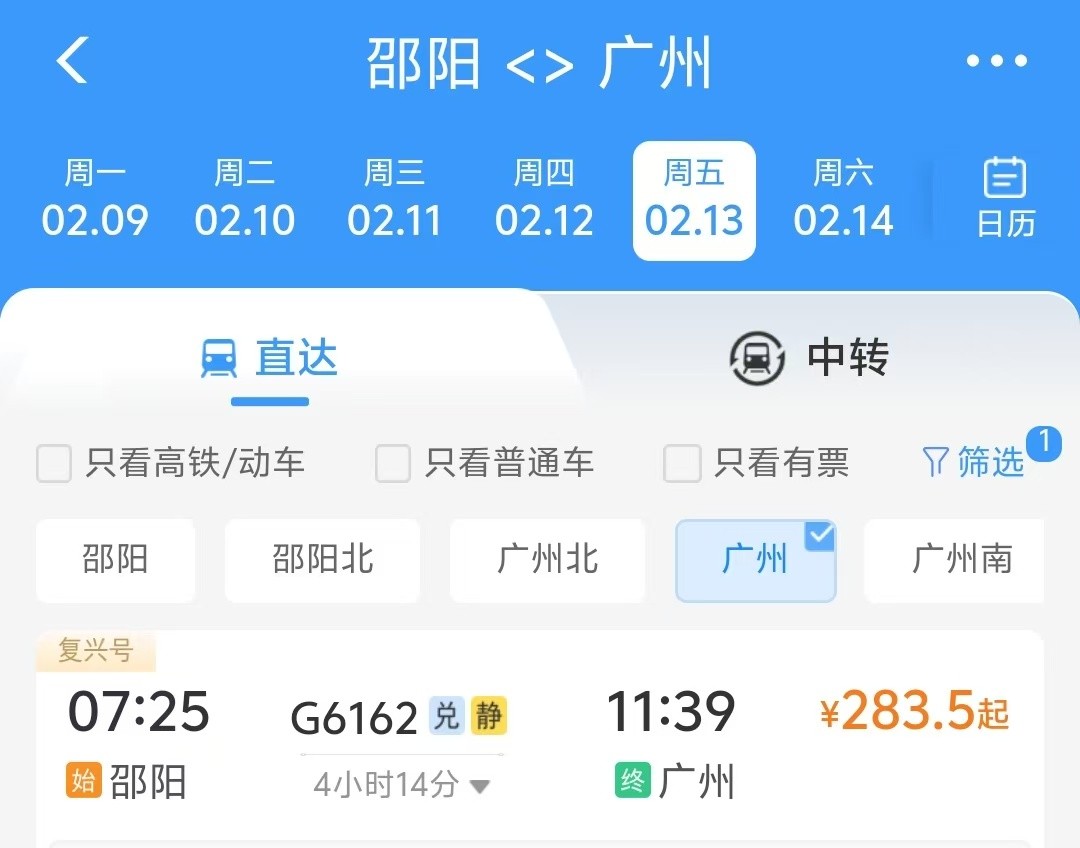The width and height of the screenshot is (1080, 848).
Task: Select Wednesday 02.11 date
Action: pos(394,200)
